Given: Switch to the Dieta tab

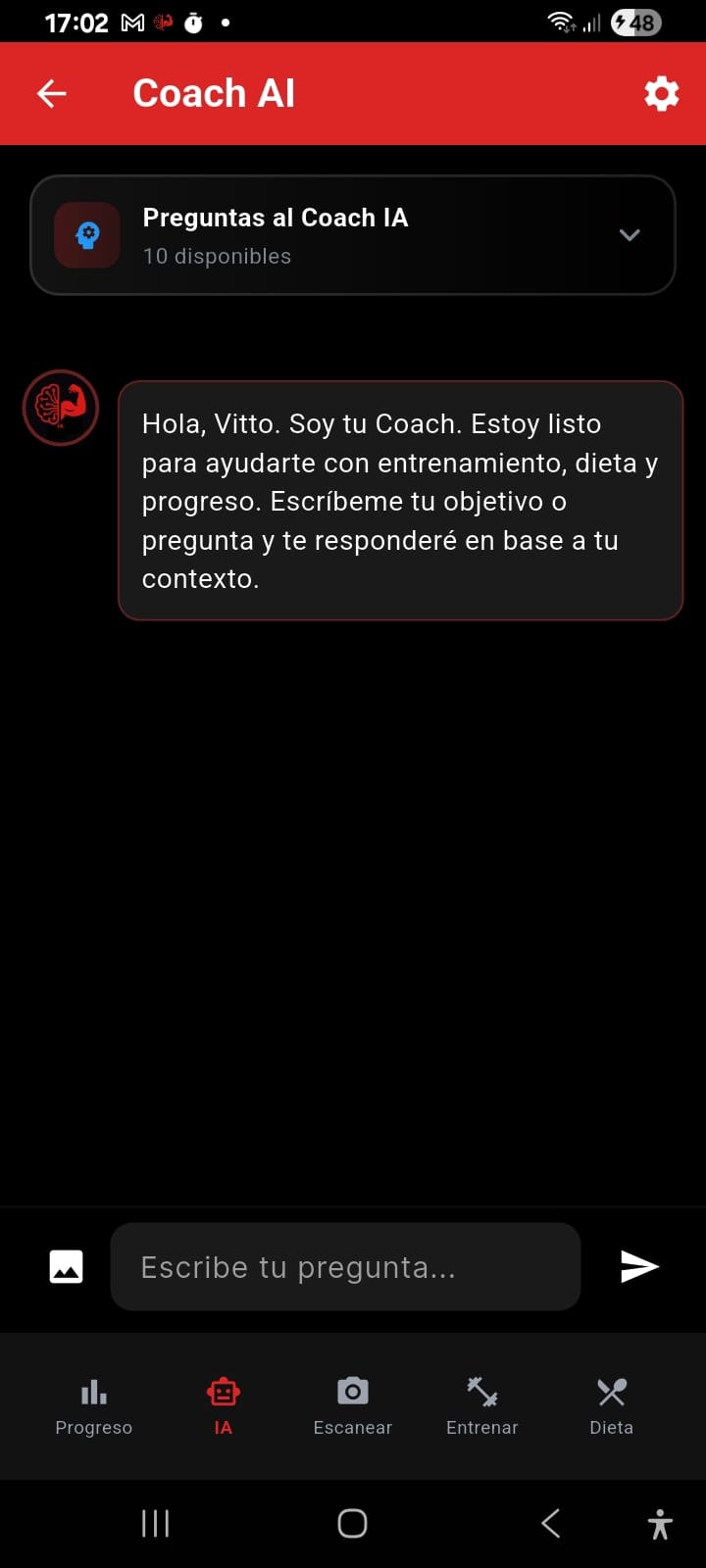Looking at the screenshot, I should (x=612, y=1405).
